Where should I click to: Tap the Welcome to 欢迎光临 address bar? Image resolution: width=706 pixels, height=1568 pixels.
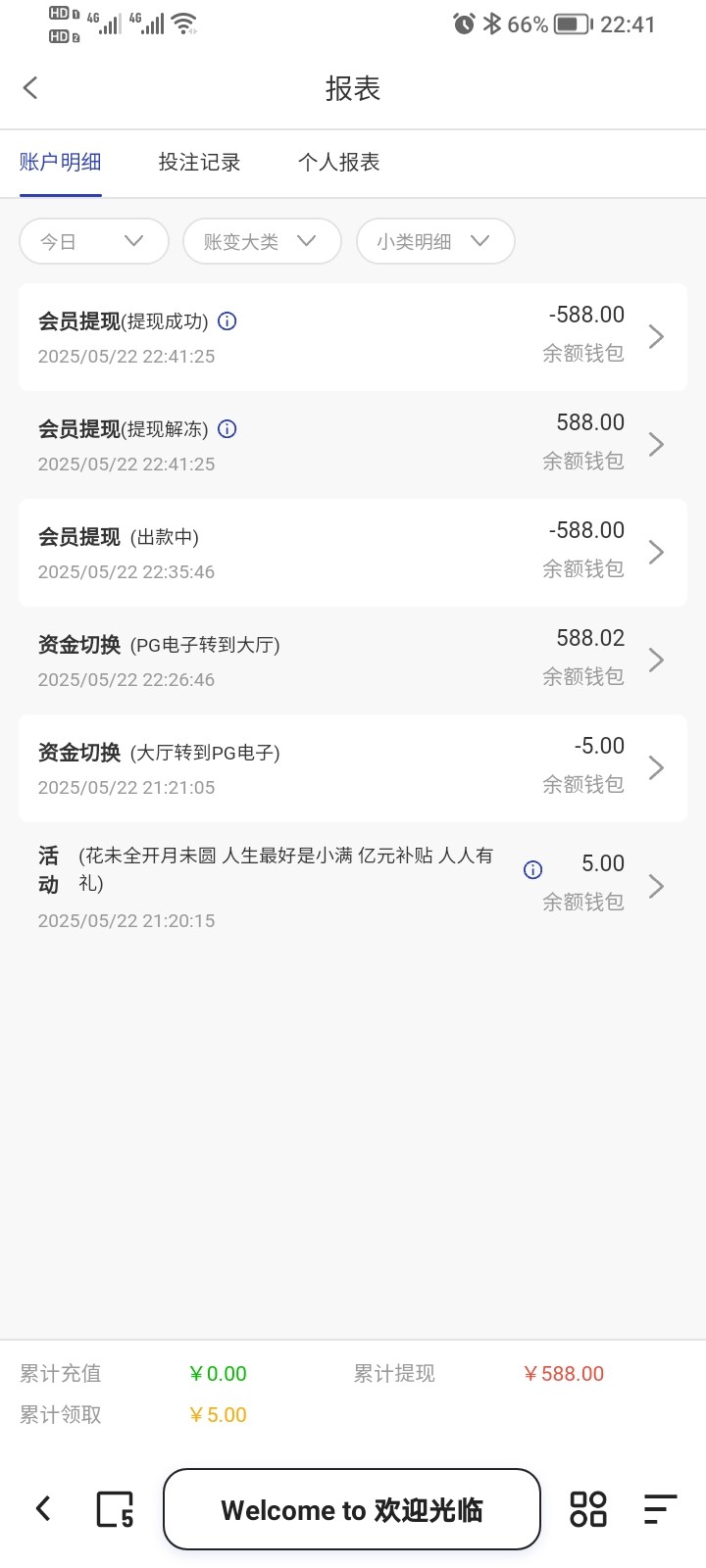(351, 1509)
